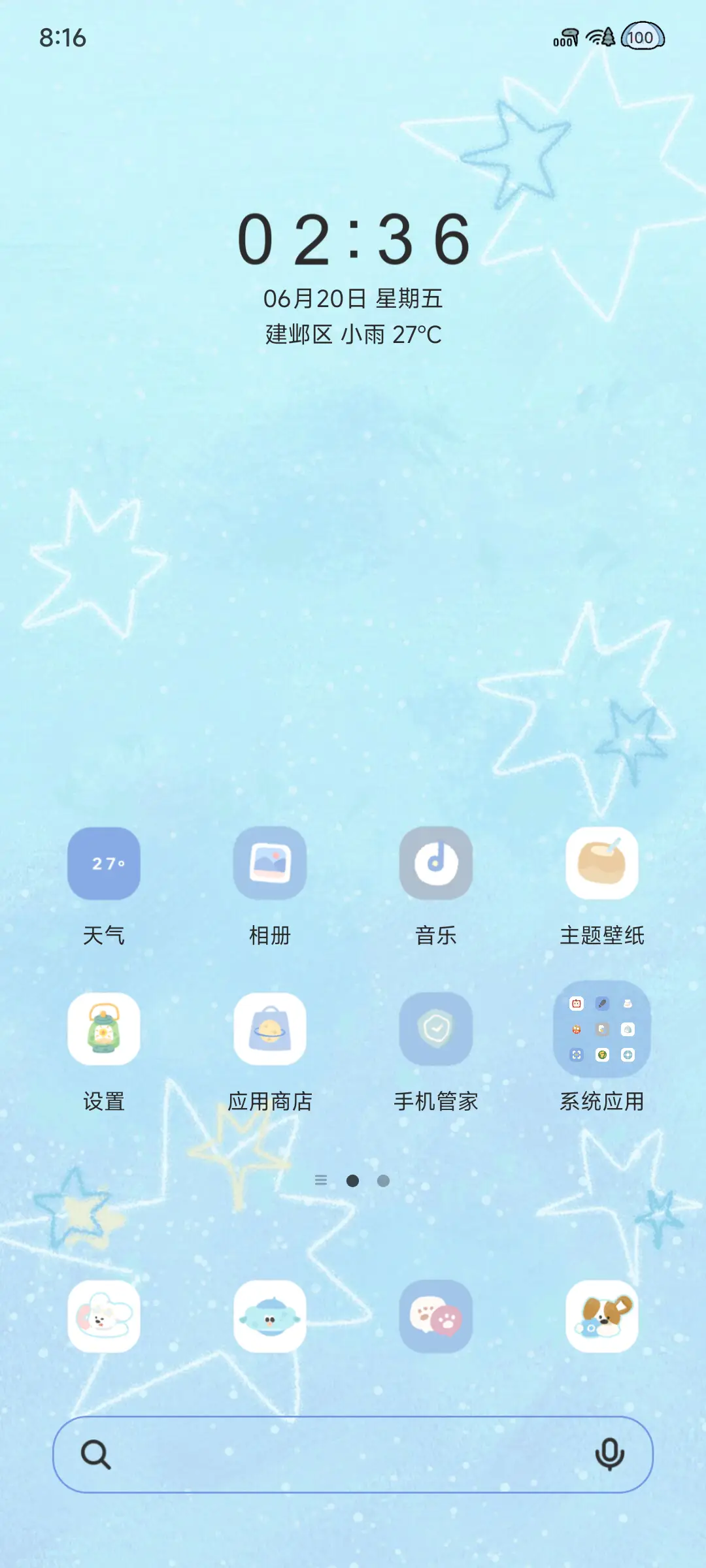Launch the 应用商店 app store

point(271,1029)
